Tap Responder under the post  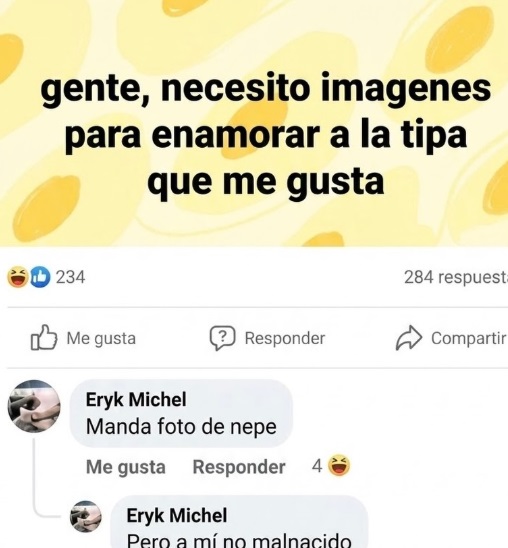(x=267, y=338)
